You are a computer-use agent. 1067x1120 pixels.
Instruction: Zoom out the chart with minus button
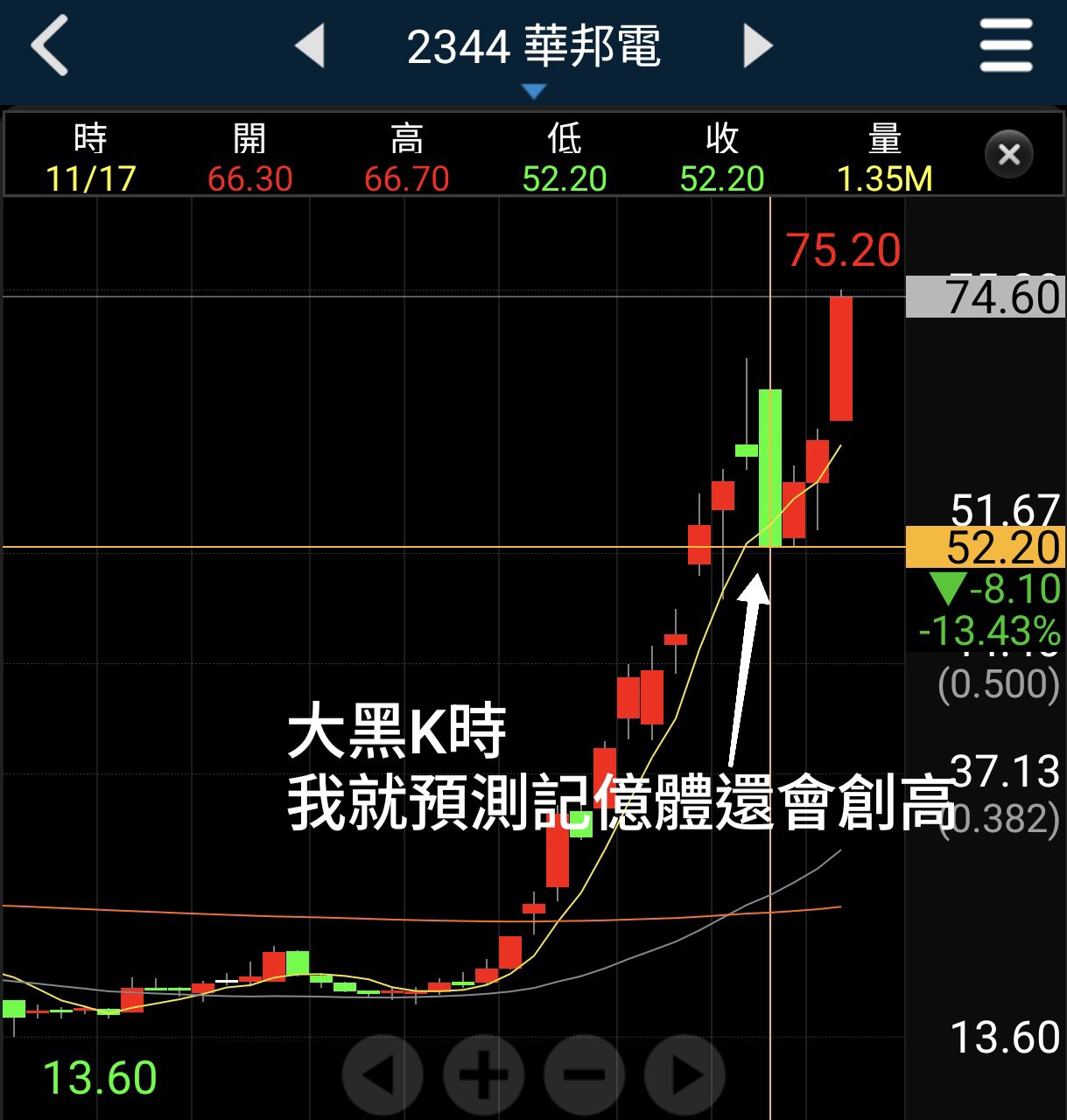(584, 1075)
